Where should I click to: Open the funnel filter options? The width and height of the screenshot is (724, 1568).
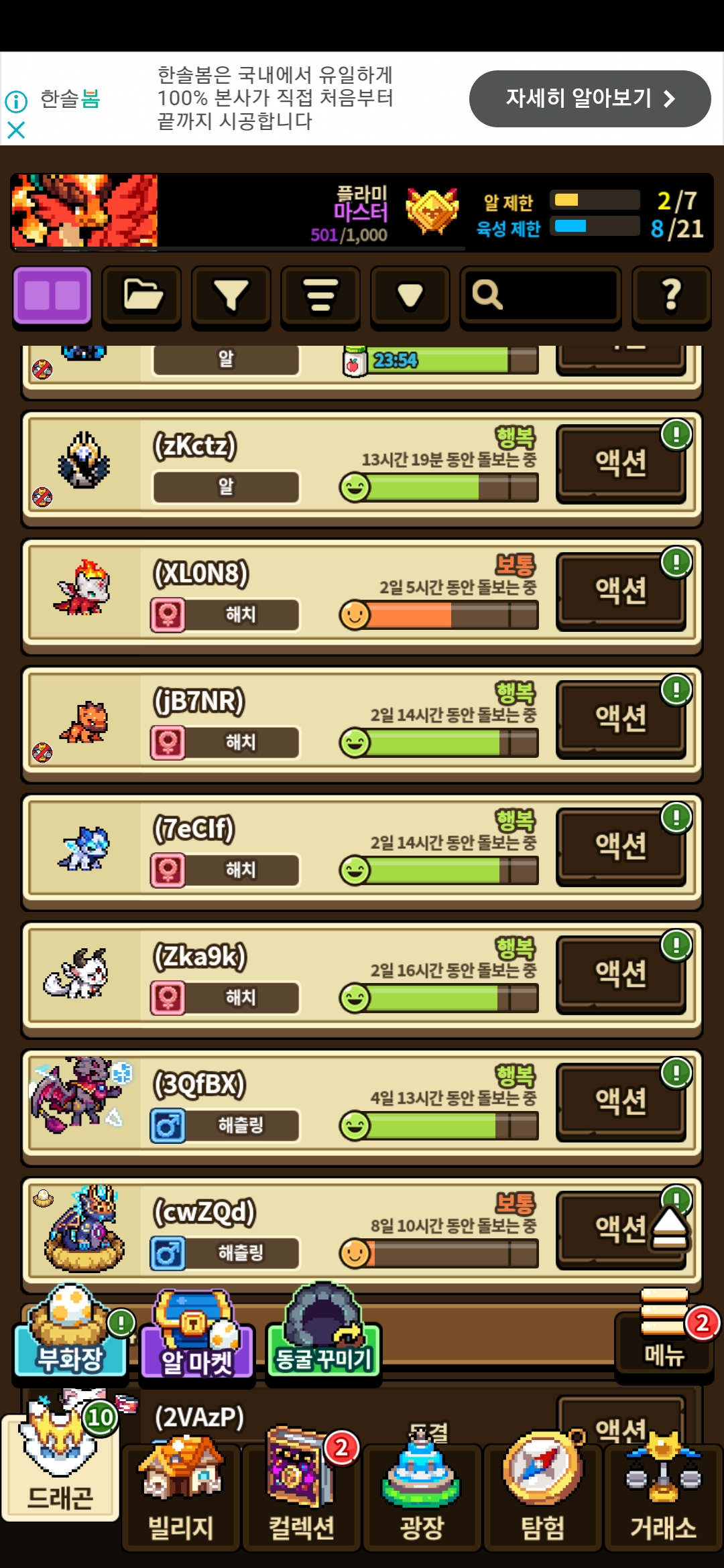coord(231,296)
